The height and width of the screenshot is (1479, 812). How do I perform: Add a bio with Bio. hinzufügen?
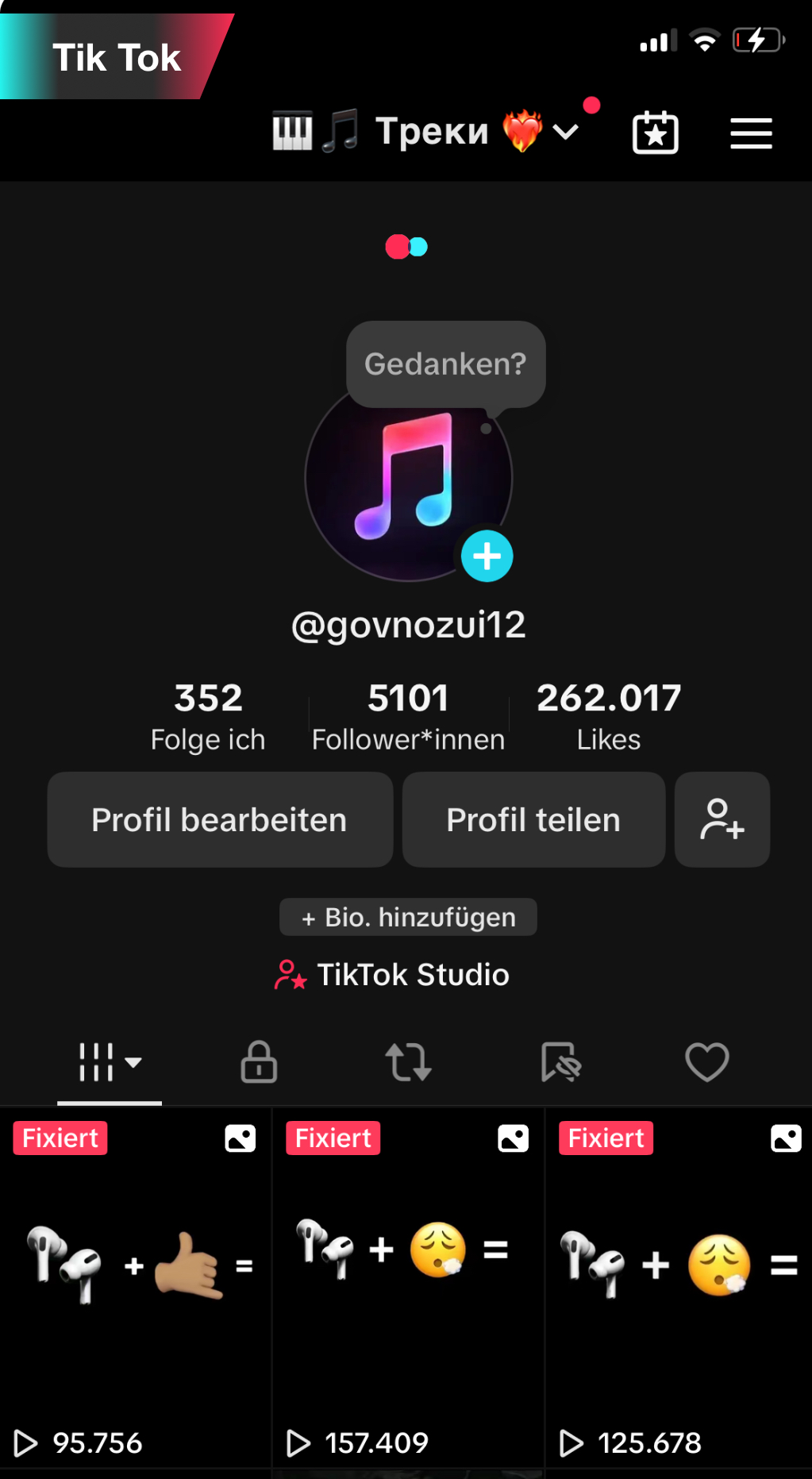point(408,918)
